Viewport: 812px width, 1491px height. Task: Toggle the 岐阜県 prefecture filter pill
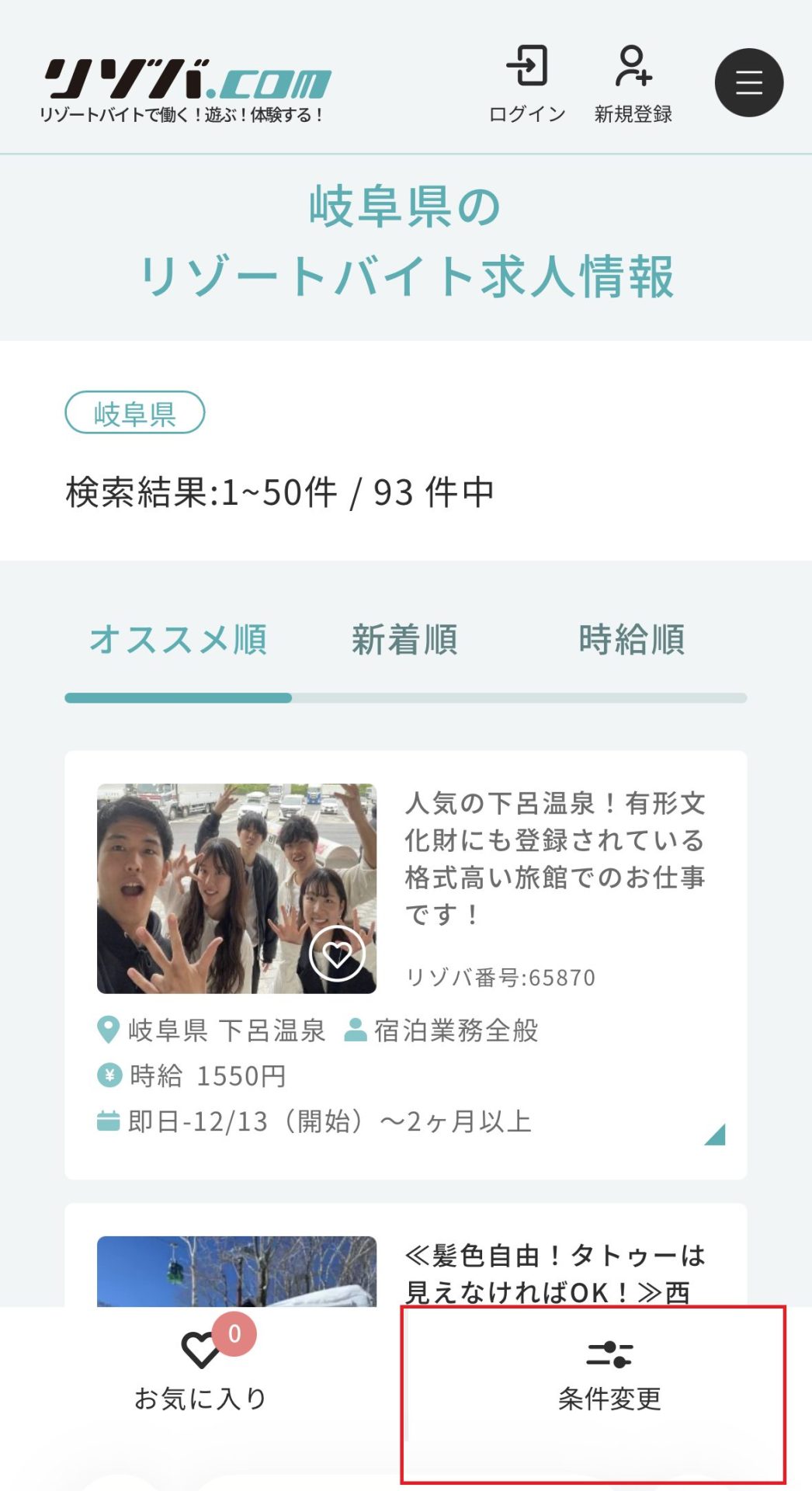(x=136, y=414)
